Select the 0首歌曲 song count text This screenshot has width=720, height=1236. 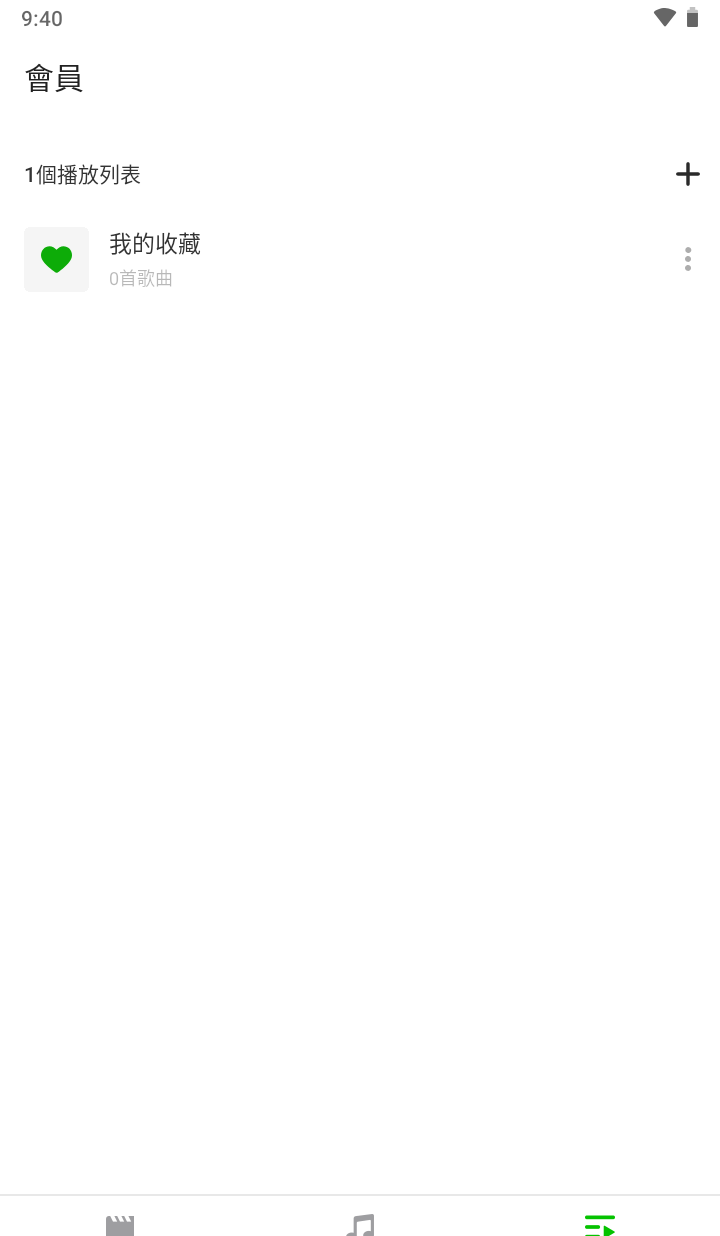(x=140, y=278)
